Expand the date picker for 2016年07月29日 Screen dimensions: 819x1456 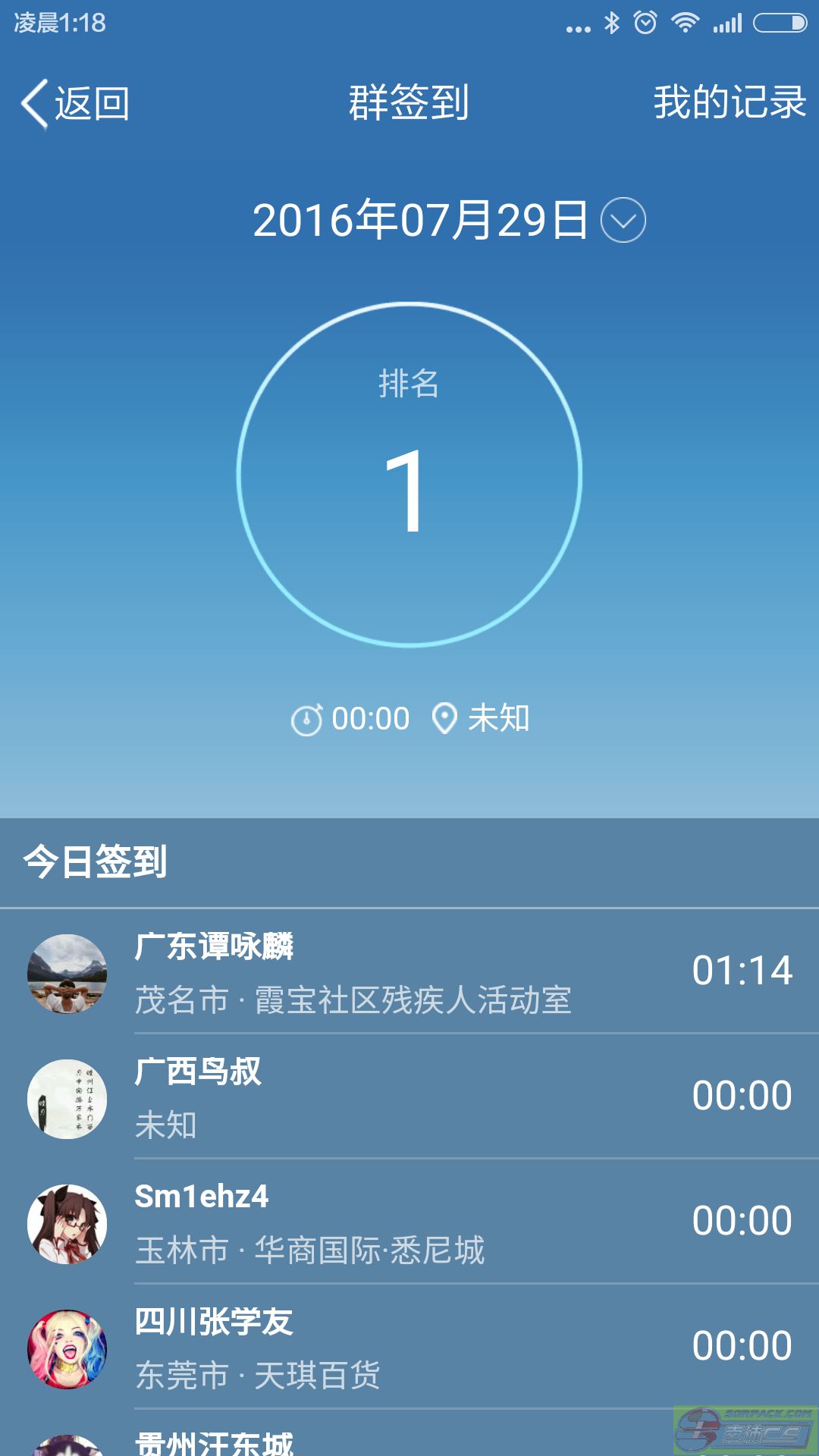(623, 221)
